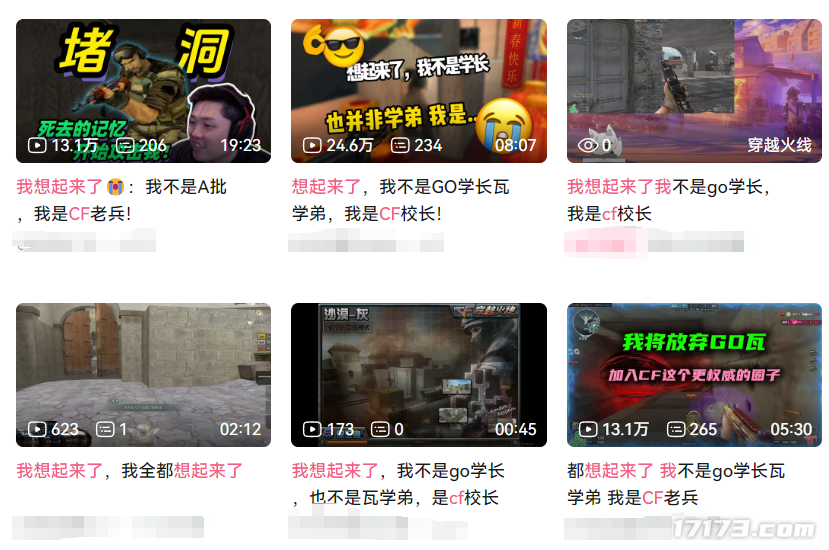Open the 穿越火线 live stream card
The height and width of the screenshot is (550, 829).
tap(694, 90)
